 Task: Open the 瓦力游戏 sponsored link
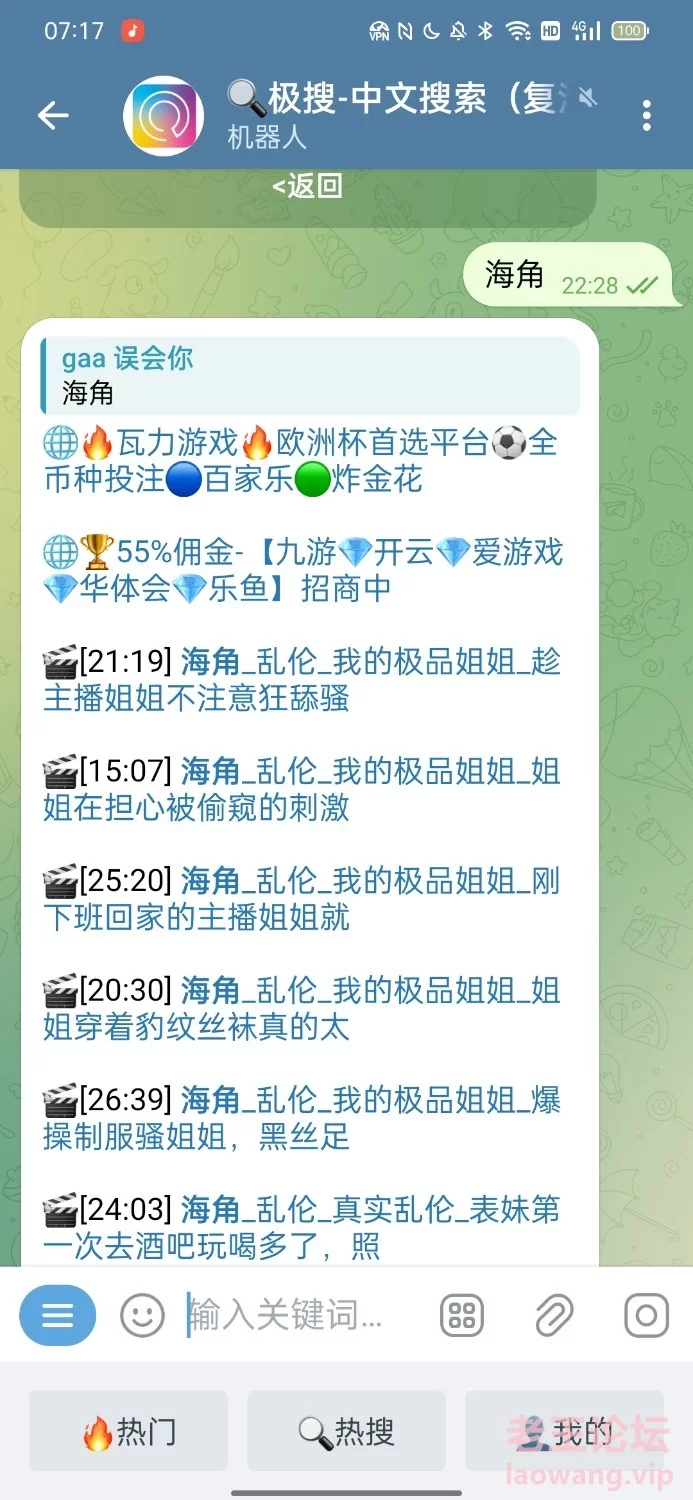[300, 461]
